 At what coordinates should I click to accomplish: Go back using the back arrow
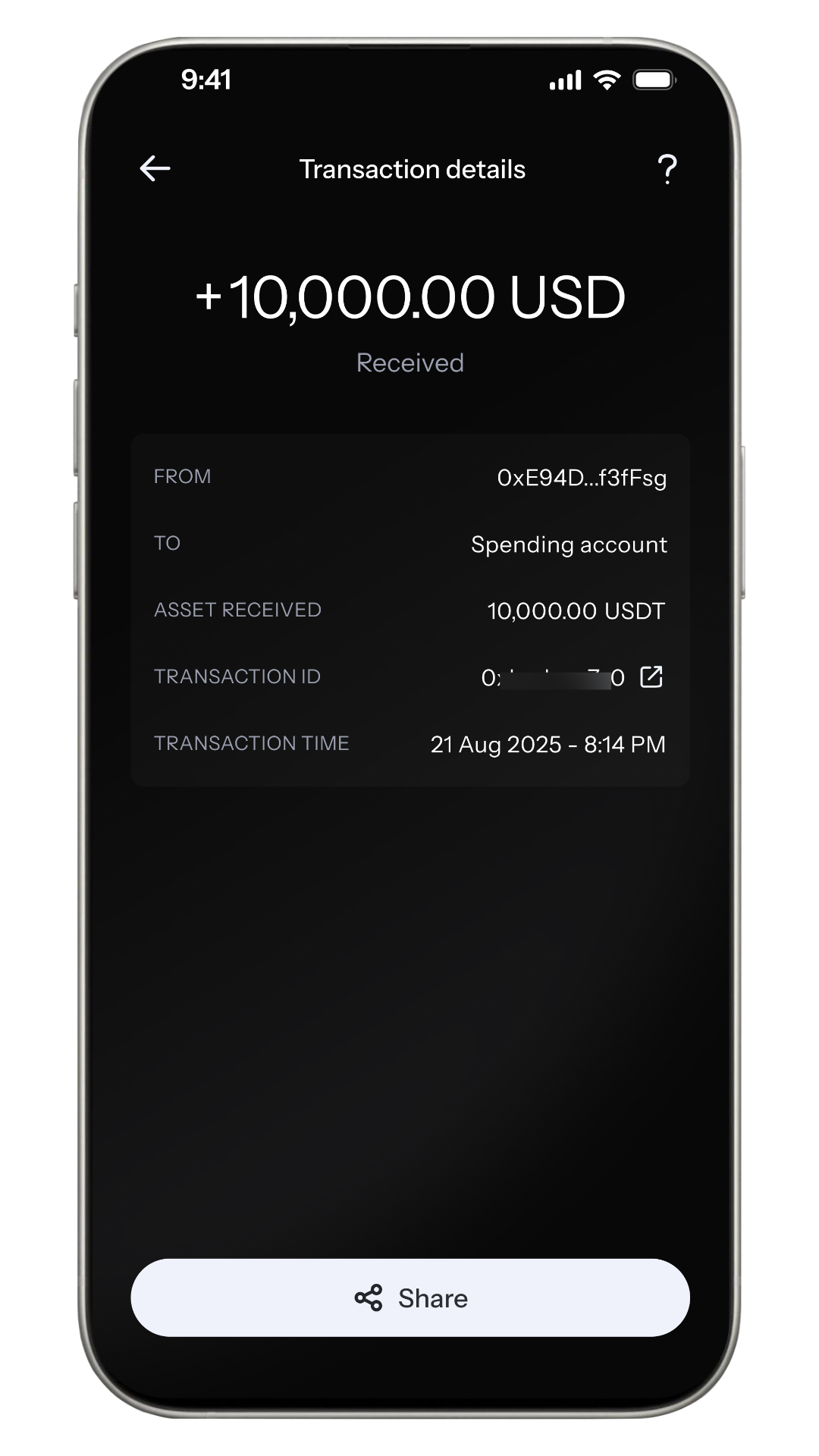click(x=155, y=168)
